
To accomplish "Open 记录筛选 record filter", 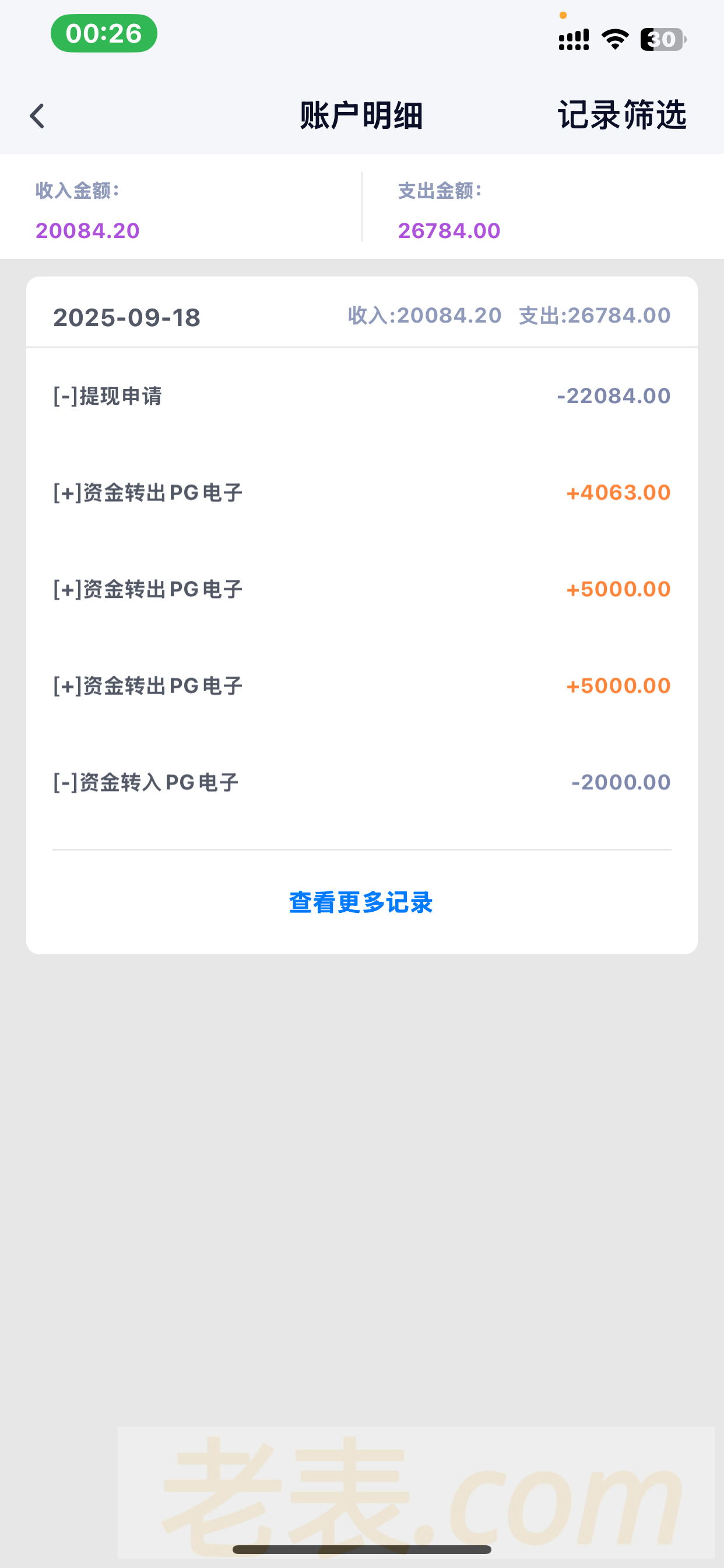I will point(622,115).
